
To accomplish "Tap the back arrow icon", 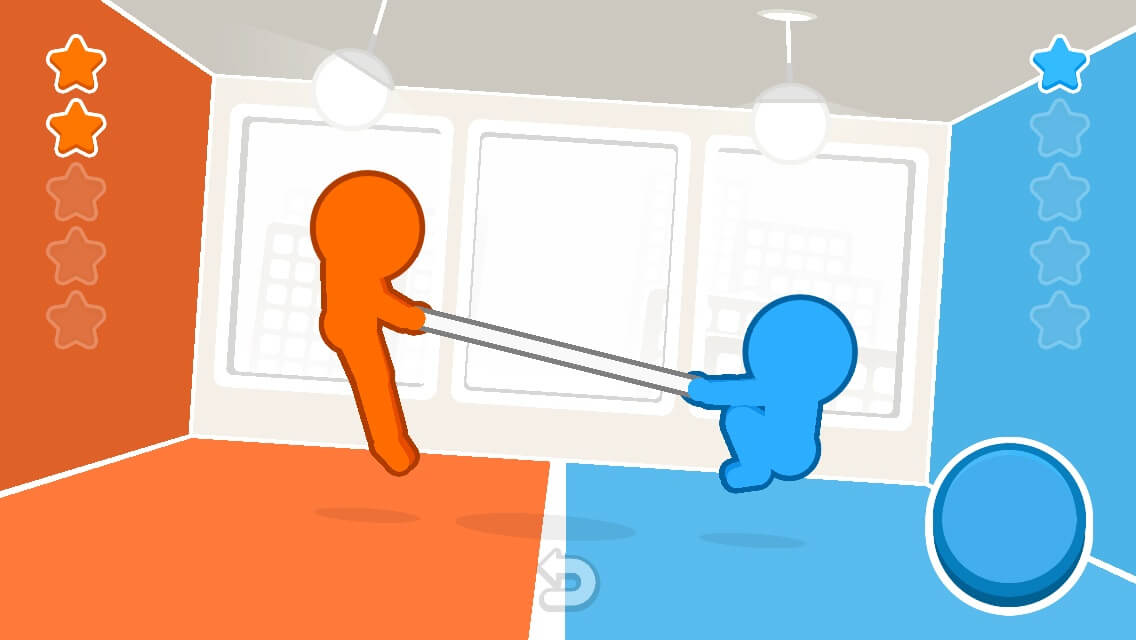I will pyautogui.click(x=568, y=580).
